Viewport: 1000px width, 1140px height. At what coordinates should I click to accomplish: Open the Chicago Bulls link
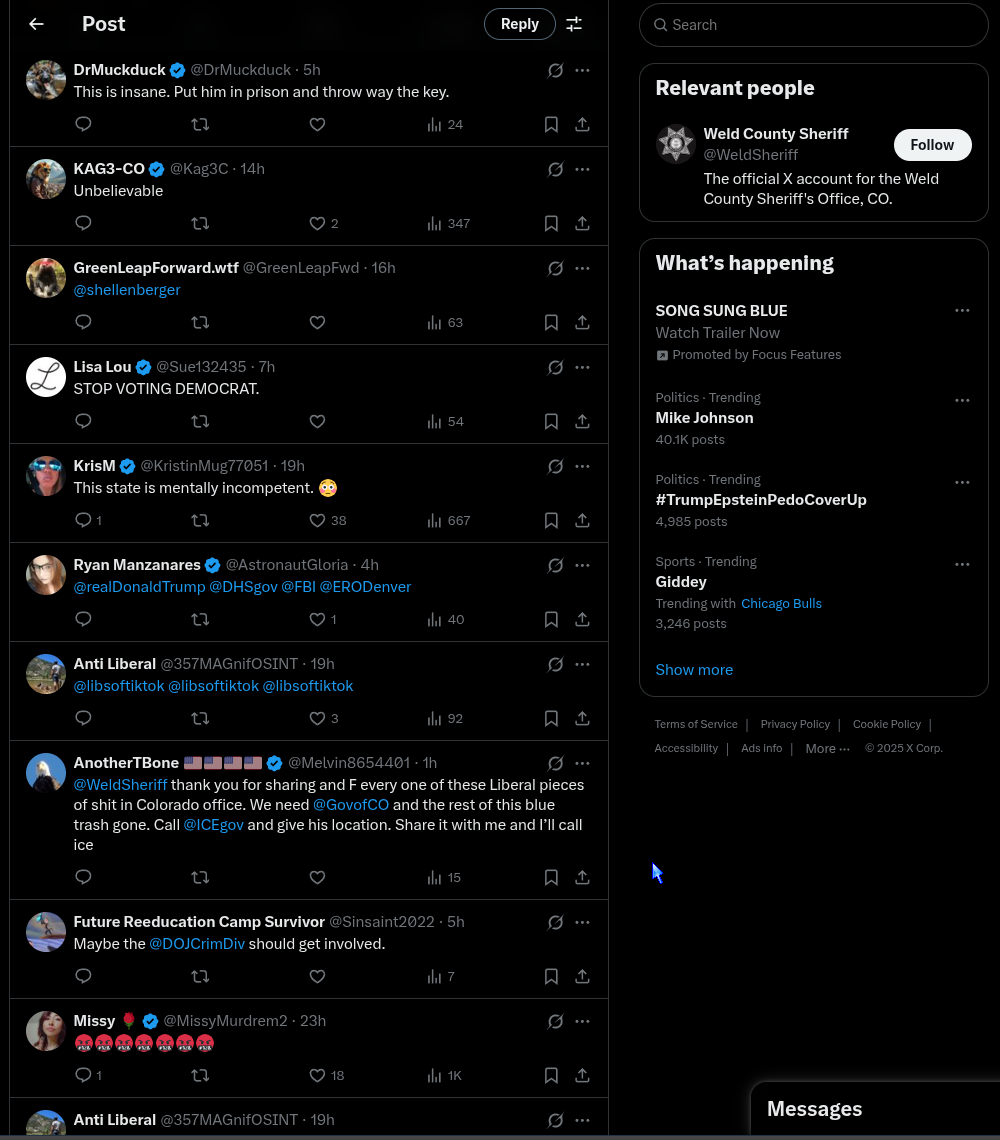coord(781,604)
